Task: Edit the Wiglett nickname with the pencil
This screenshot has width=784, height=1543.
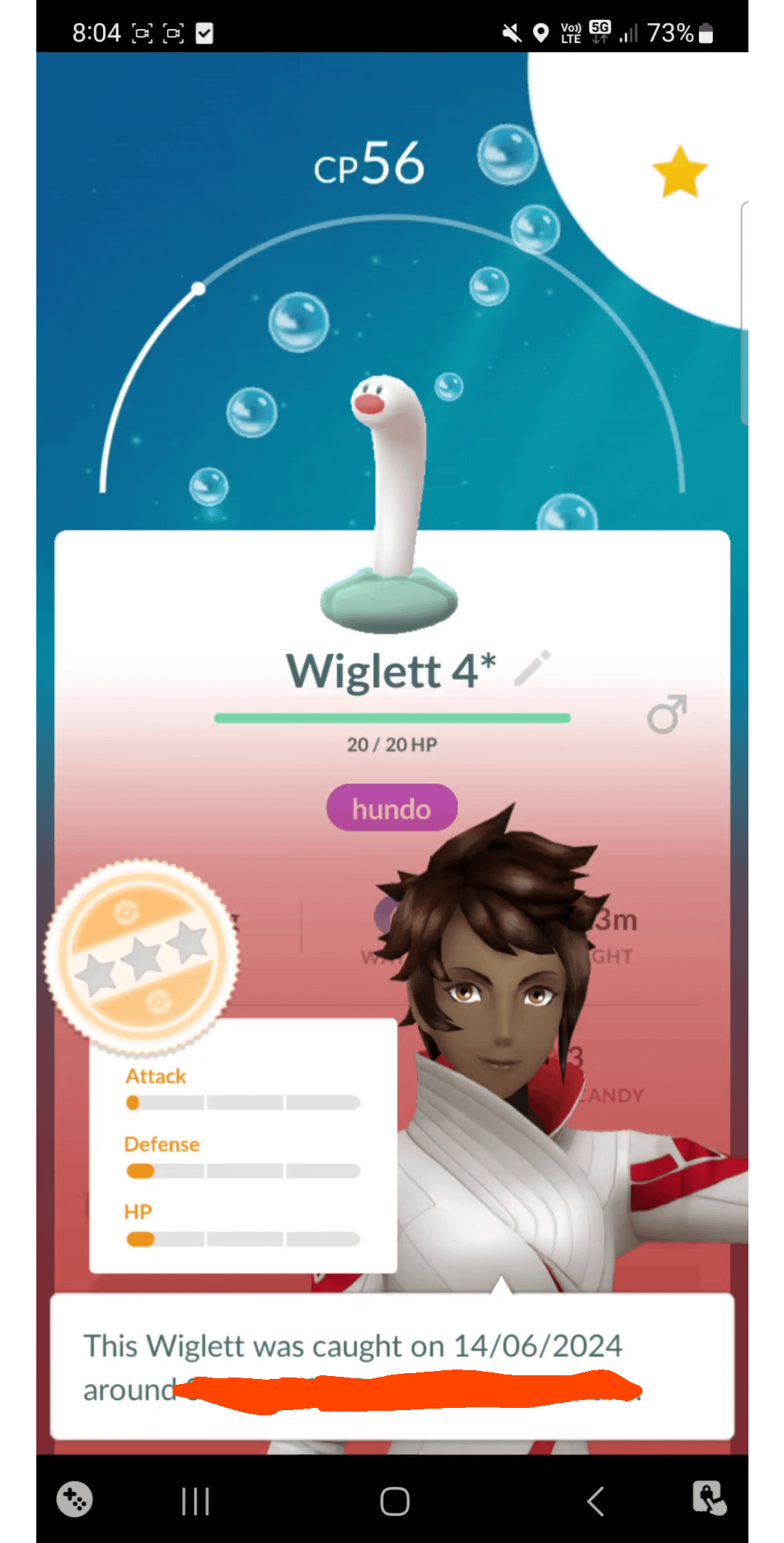Action: 532,668
